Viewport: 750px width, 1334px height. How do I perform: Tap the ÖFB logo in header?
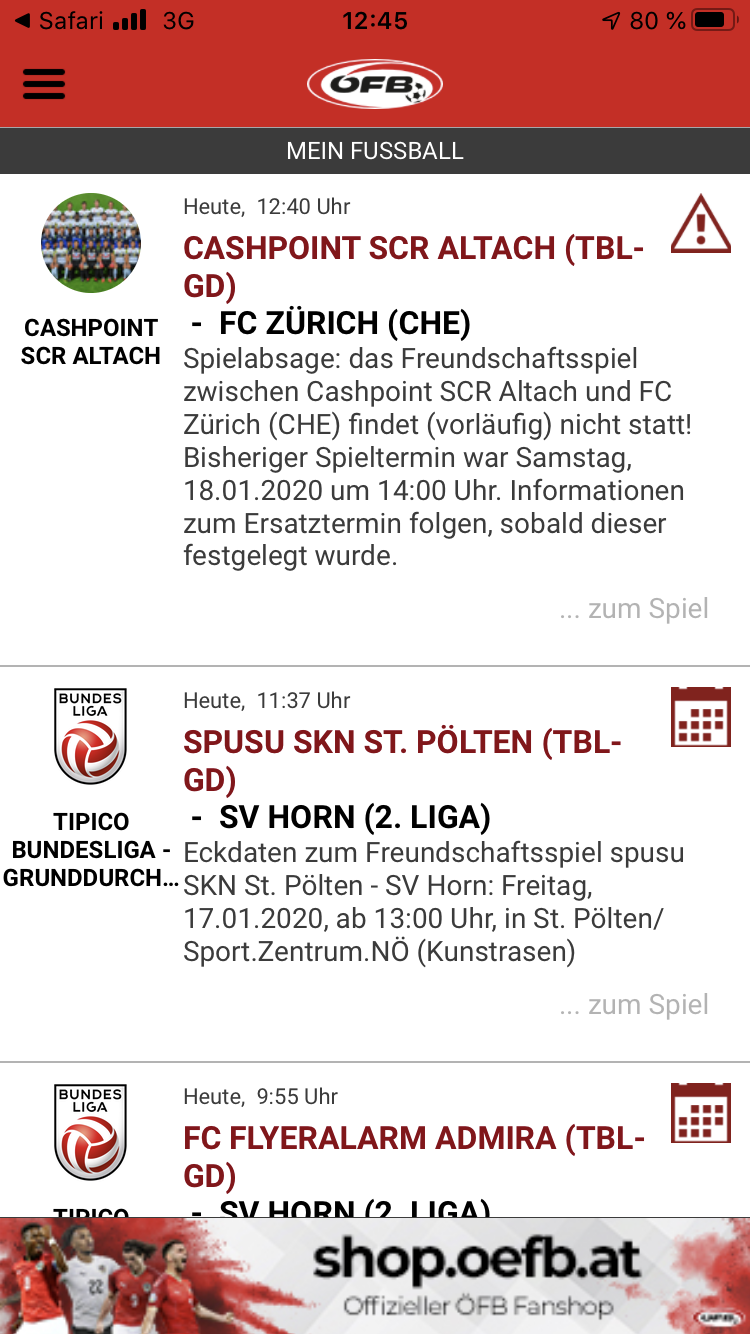pyautogui.click(x=375, y=85)
